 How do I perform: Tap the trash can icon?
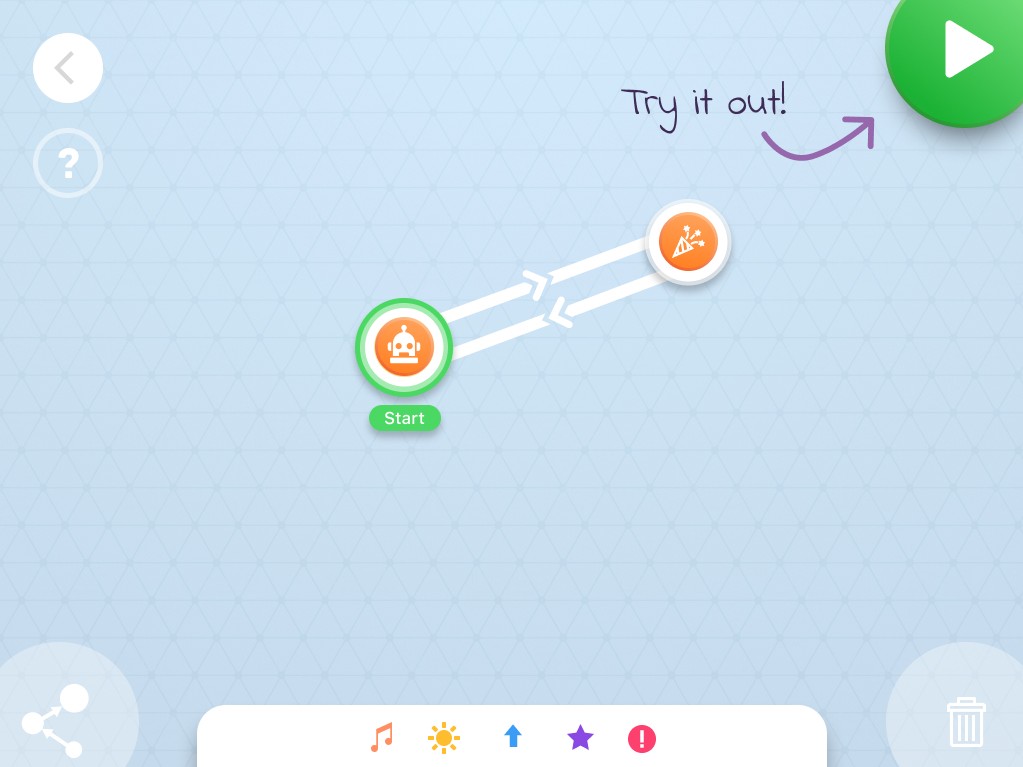[966, 721]
